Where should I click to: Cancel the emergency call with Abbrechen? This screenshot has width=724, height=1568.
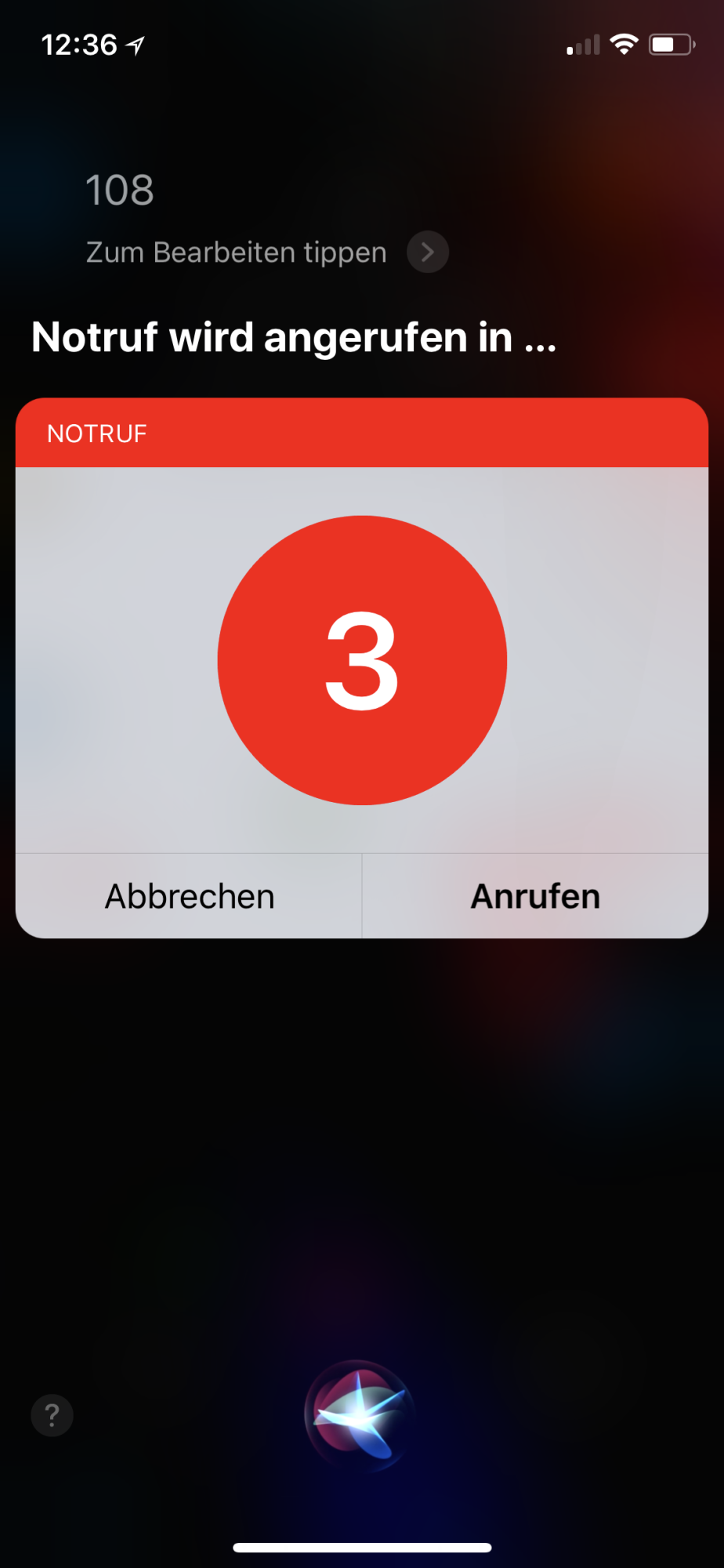(190, 896)
